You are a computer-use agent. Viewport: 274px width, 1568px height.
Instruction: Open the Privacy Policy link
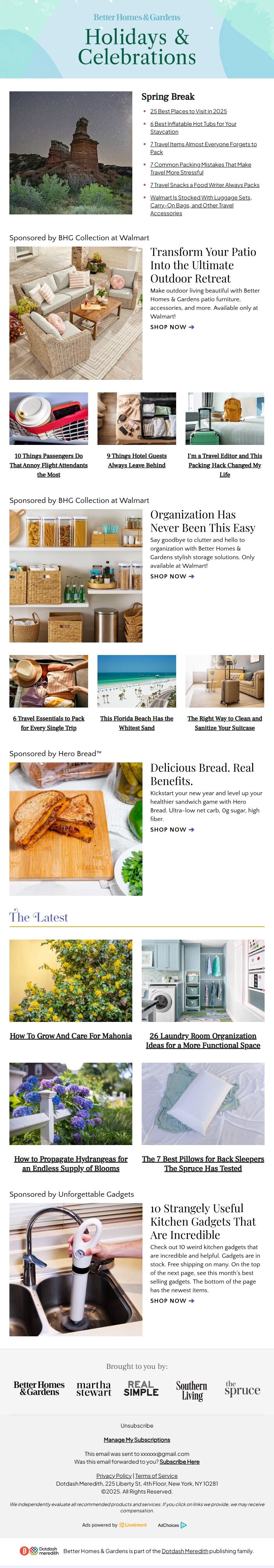tap(114, 1475)
